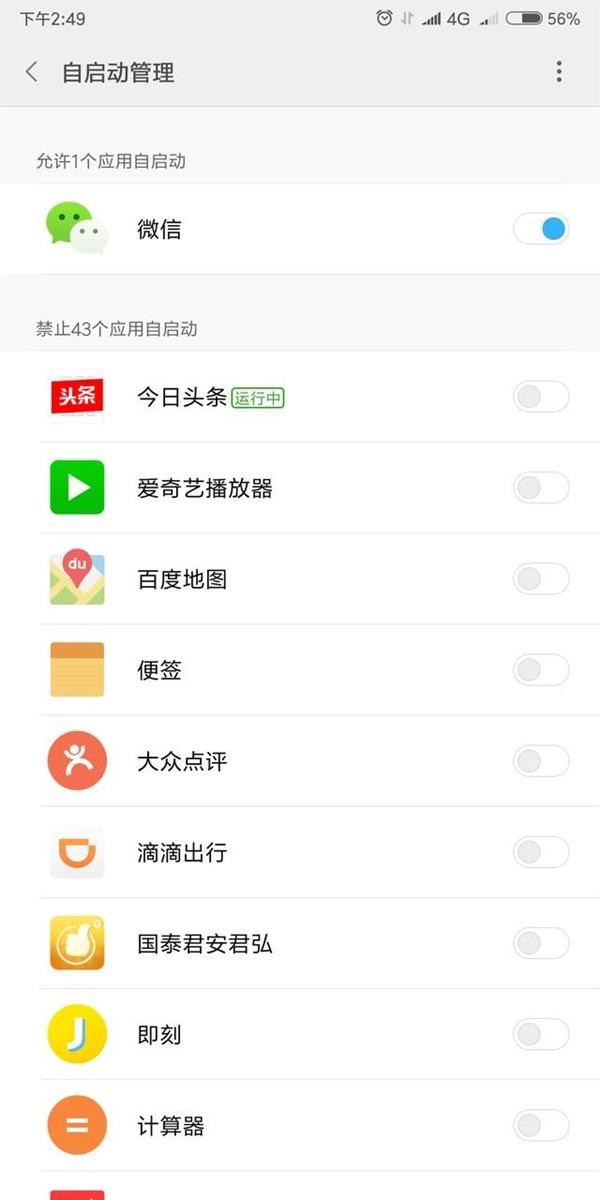Toggle the 国泰君安君弘 switch
Viewport: 600px width, 1200px height.
pos(541,943)
